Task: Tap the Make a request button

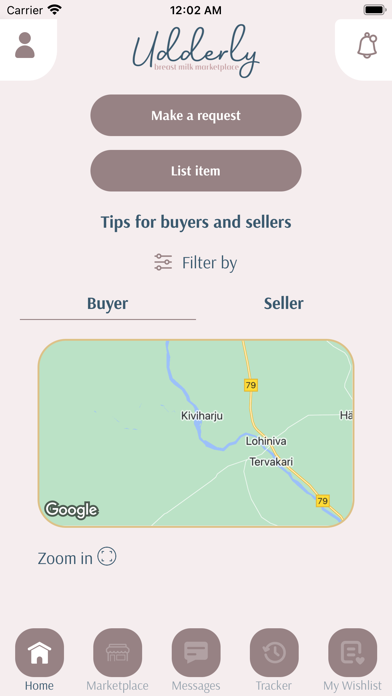Action: pyautogui.click(x=196, y=115)
